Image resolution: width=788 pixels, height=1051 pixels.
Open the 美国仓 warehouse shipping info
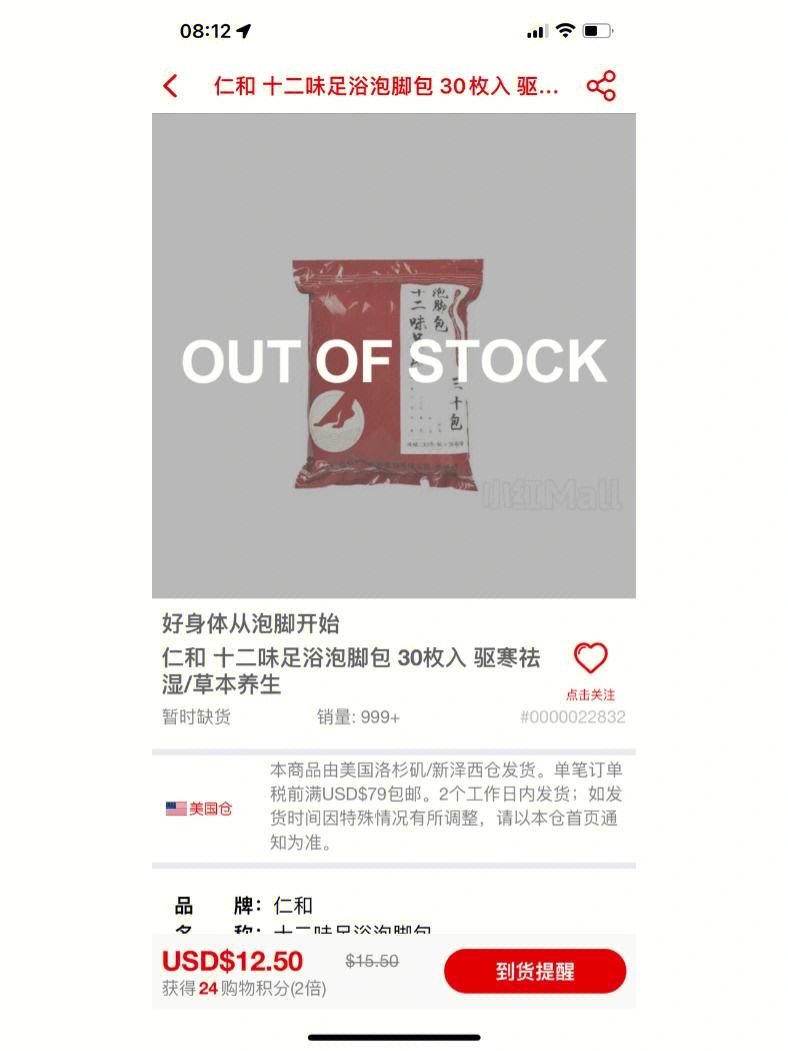[x=199, y=808]
